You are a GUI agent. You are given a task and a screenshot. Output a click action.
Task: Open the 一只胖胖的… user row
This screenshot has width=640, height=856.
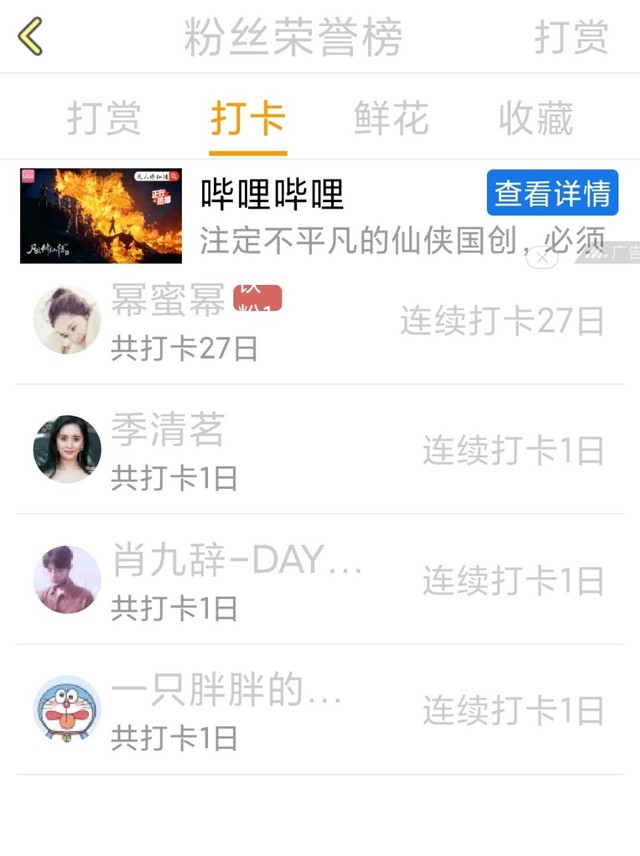320,710
